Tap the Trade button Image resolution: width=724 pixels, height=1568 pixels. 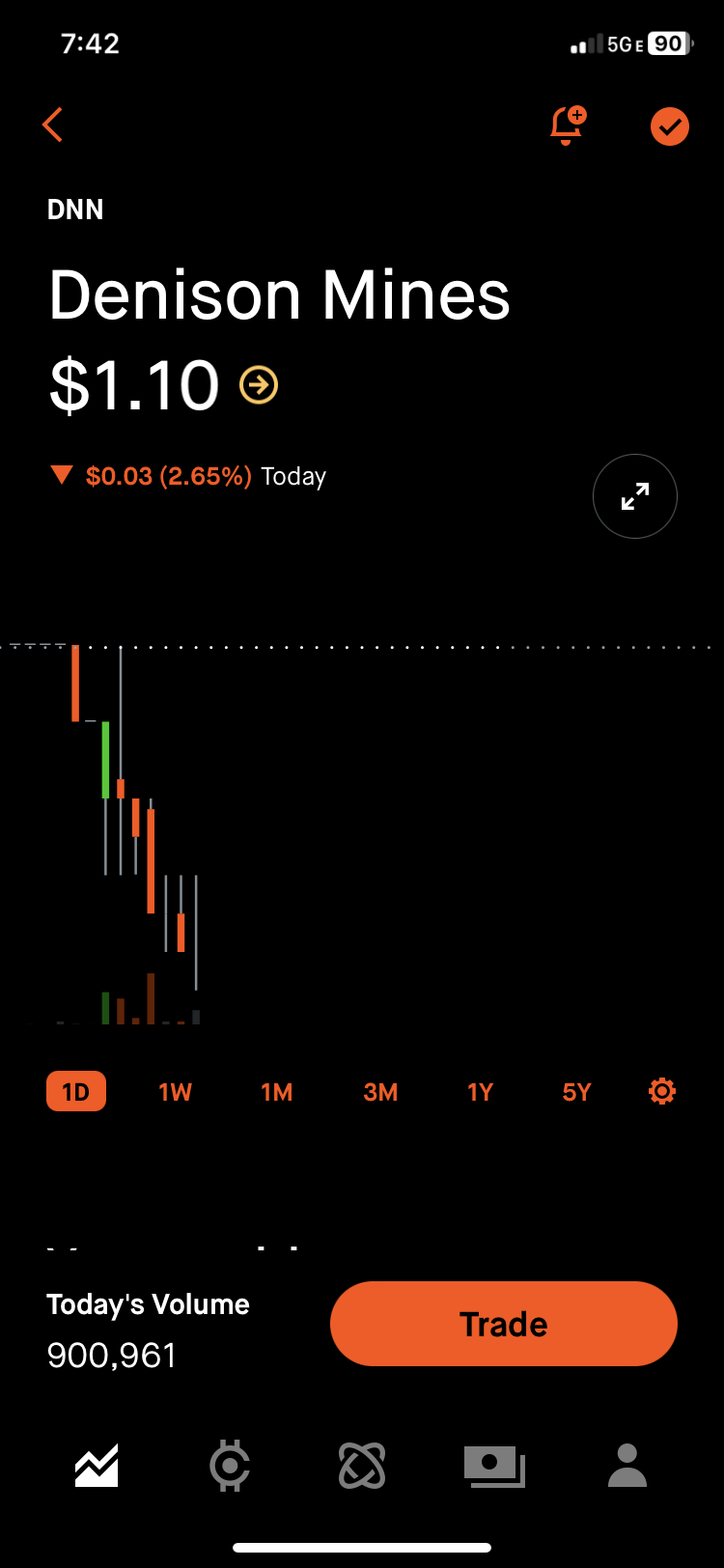coord(503,1324)
